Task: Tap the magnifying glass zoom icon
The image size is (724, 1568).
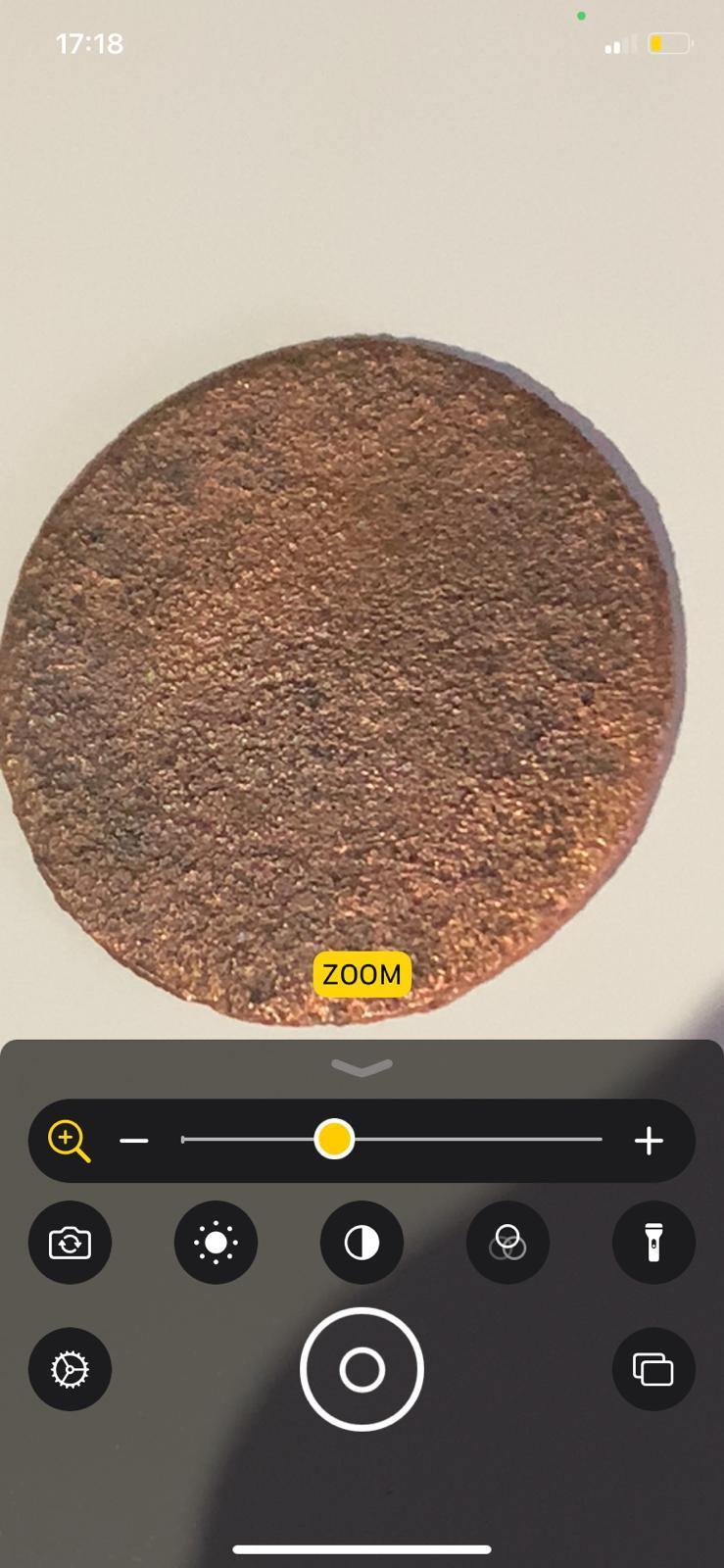Action: click(69, 1141)
